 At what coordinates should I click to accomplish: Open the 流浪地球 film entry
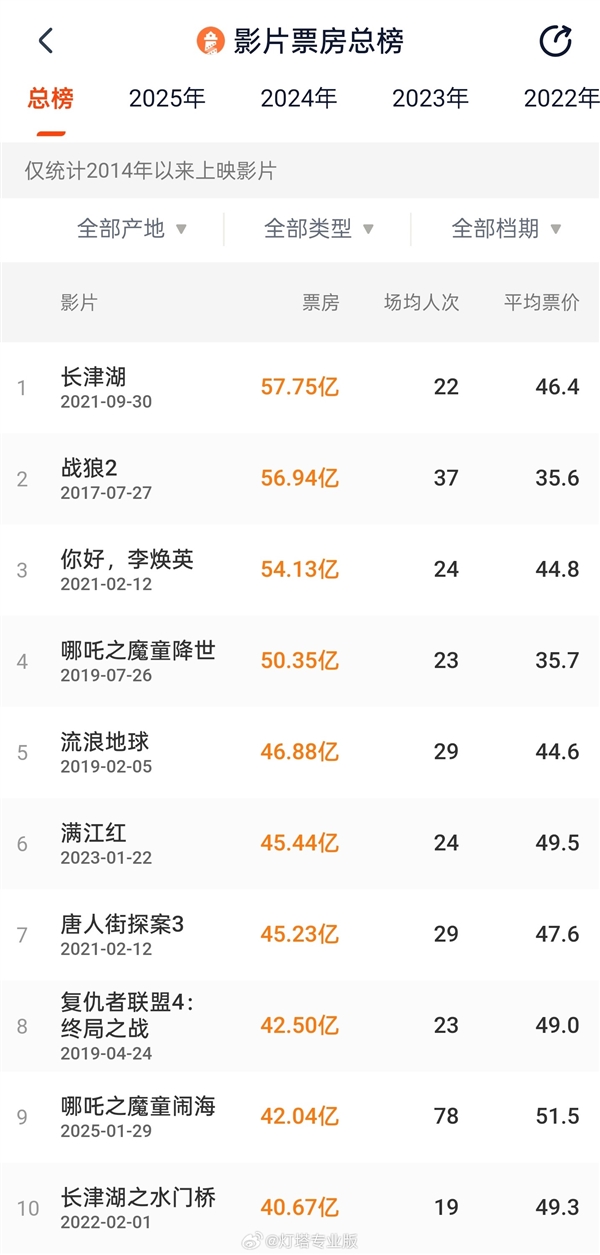(x=105, y=751)
